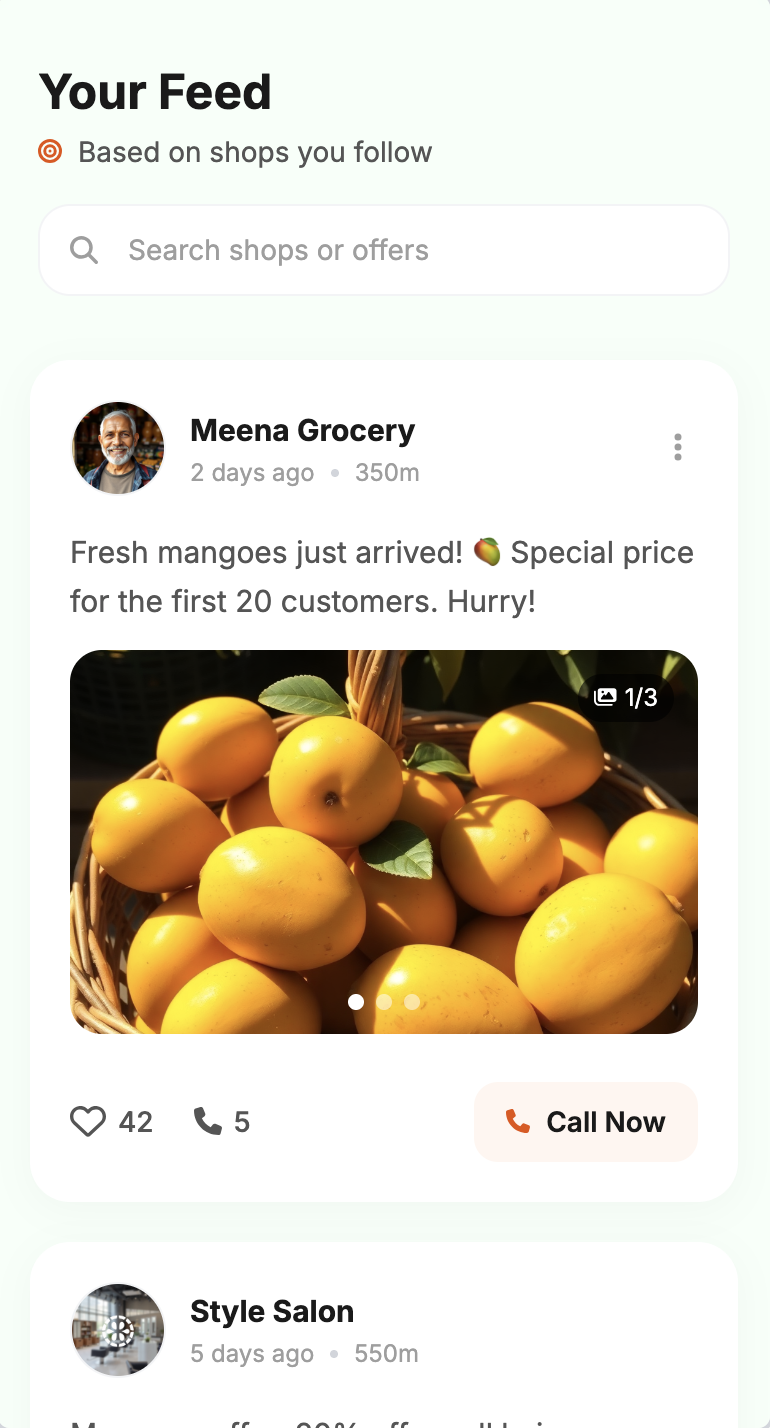Image resolution: width=770 pixels, height=1428 pixels.
Task: Like the Meena Grocery mango post
Action: 88,1122
